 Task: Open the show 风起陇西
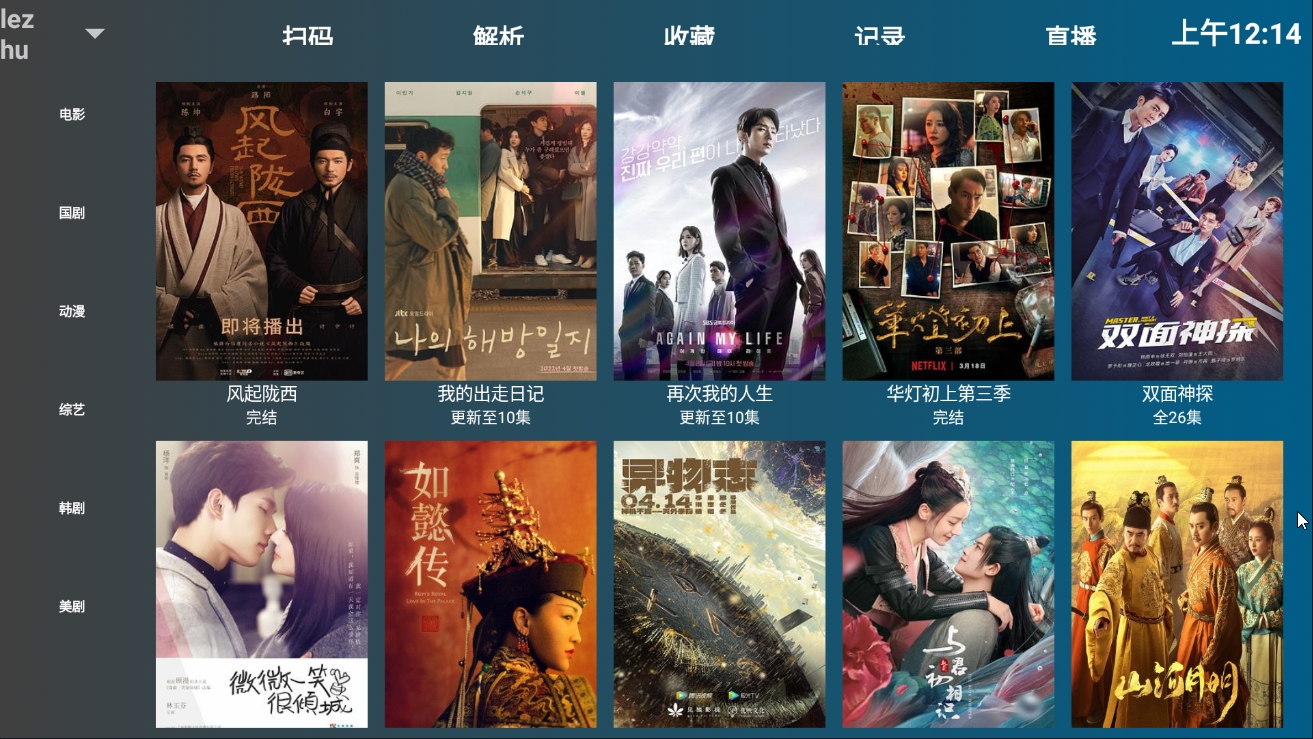click(262, 232)
